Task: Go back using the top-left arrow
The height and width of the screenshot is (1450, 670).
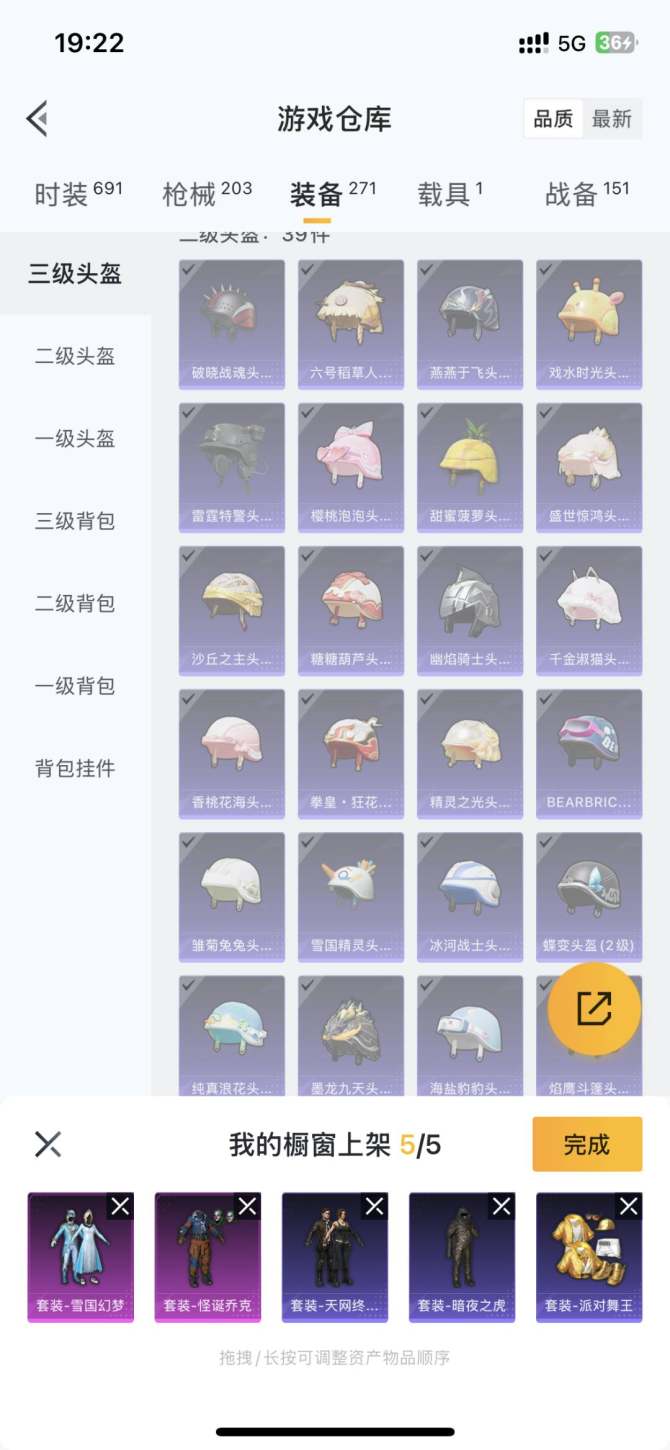Action: [x=38, y=119]
